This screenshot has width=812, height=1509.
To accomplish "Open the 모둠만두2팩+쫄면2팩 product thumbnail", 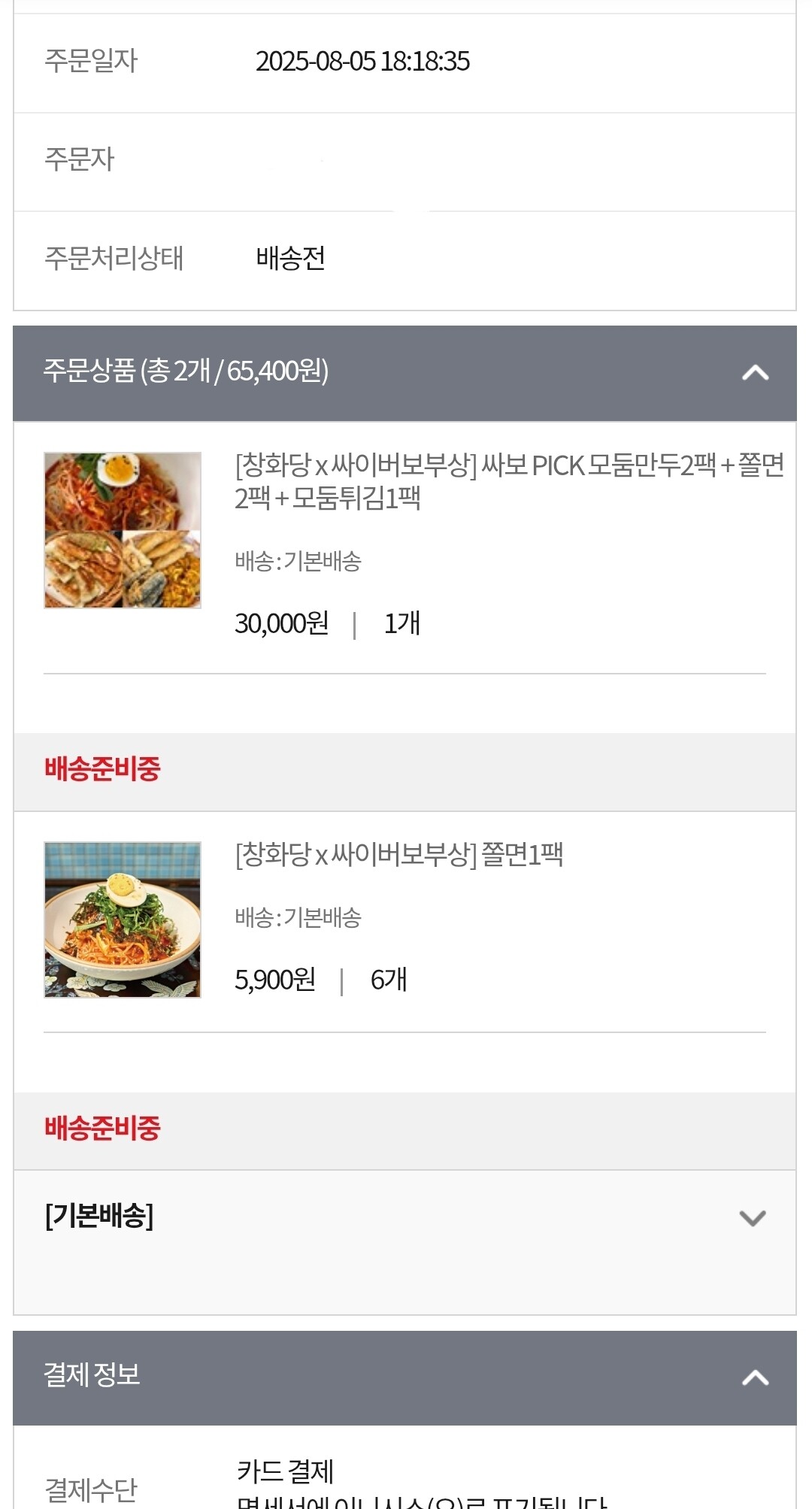I will click(123, 530).
